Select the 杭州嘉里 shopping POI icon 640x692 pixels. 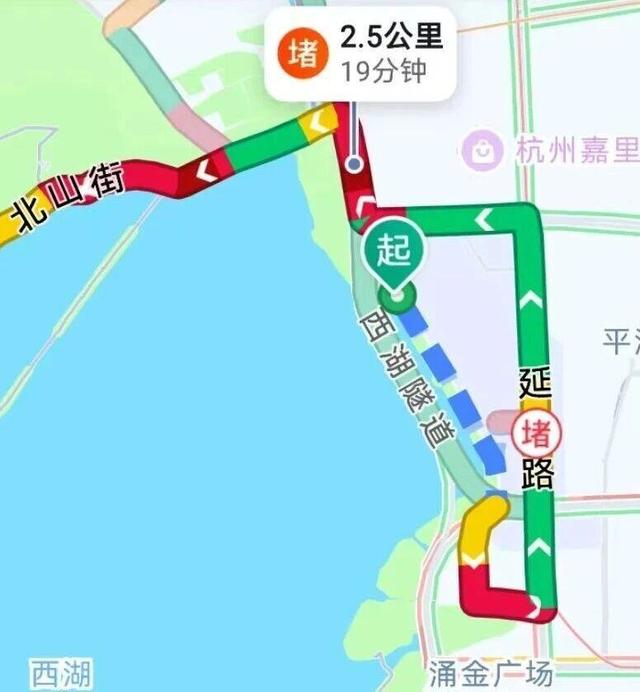pyautogui.click(x=482, y=151)
